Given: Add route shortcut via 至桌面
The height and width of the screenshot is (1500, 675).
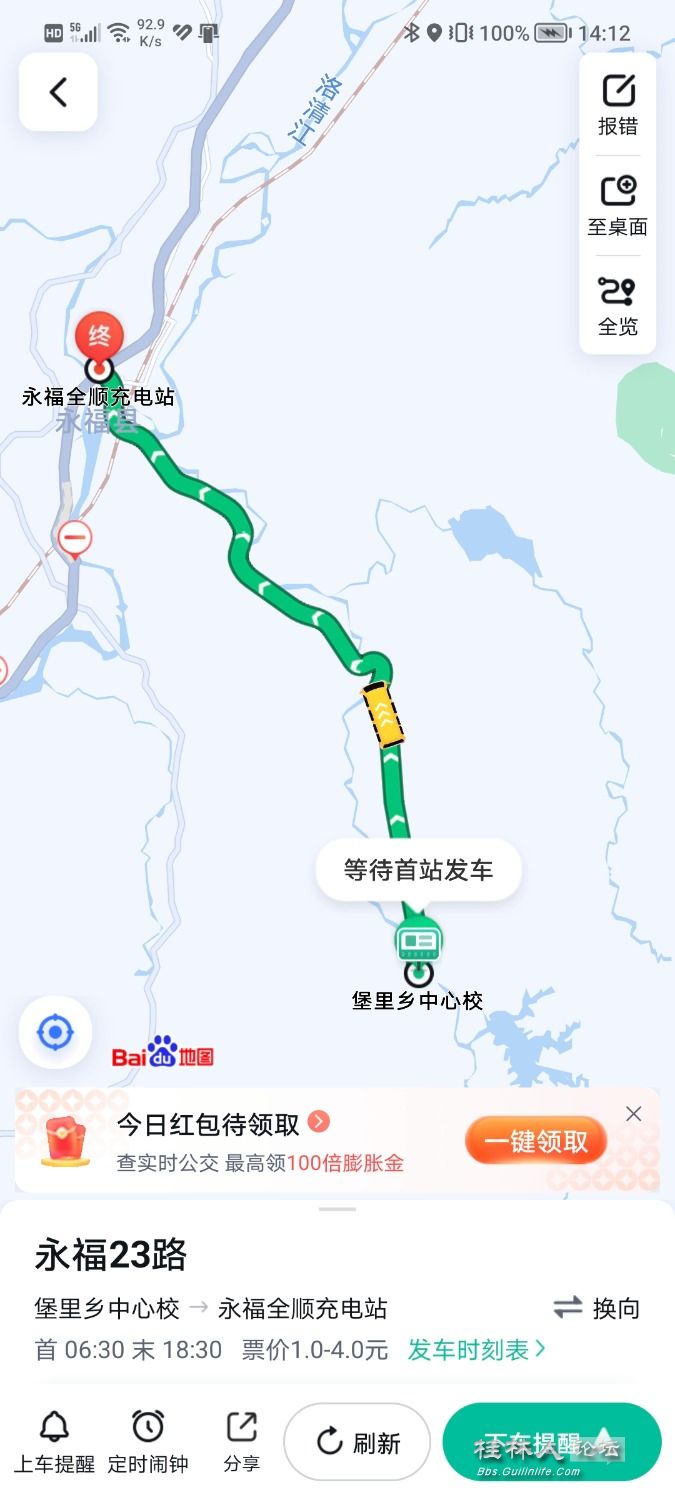Looking at the screenshot, I should pos(617,205).
